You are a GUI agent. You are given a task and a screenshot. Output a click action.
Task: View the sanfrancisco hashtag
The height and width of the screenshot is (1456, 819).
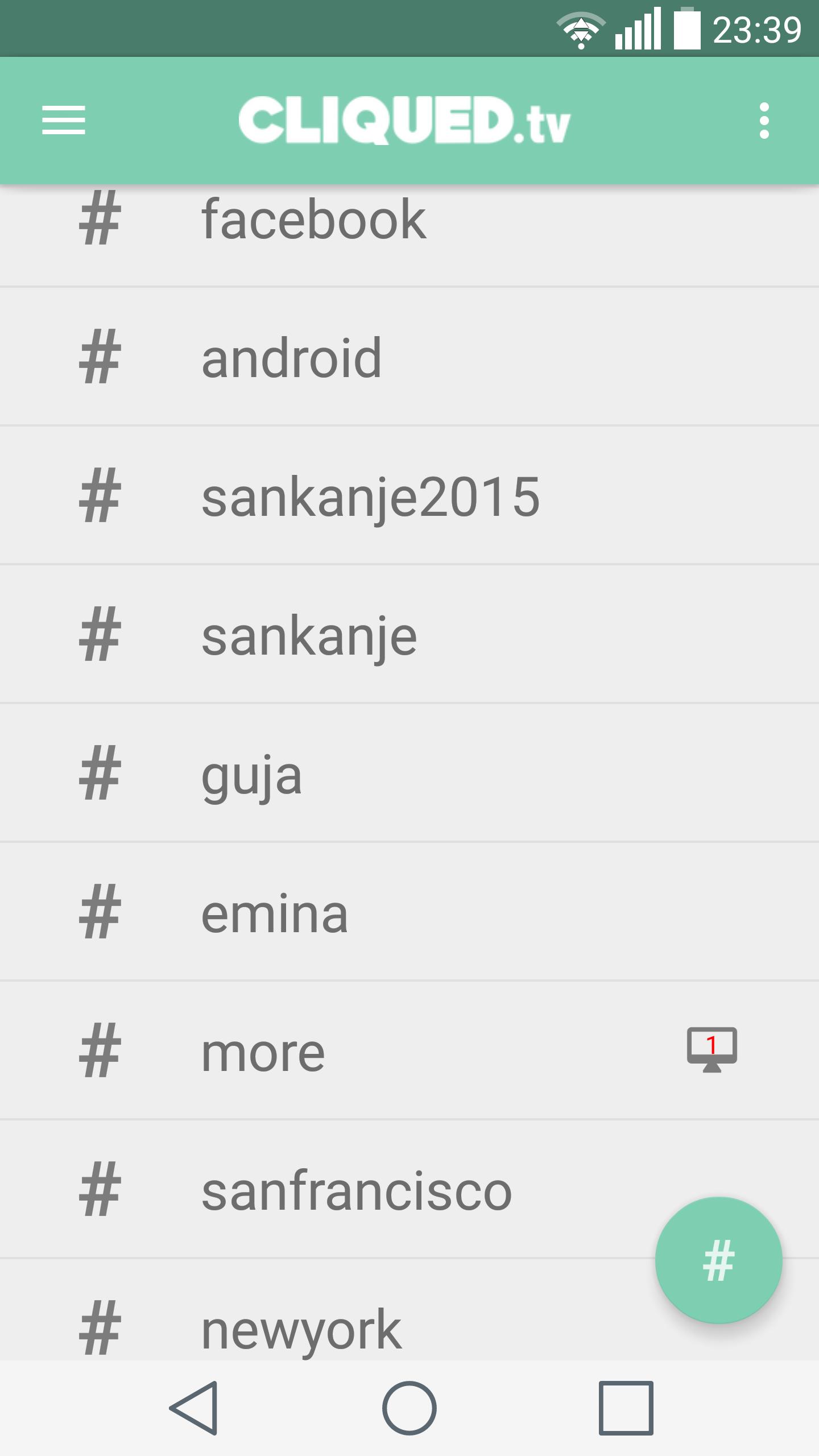click(356, 1191)
